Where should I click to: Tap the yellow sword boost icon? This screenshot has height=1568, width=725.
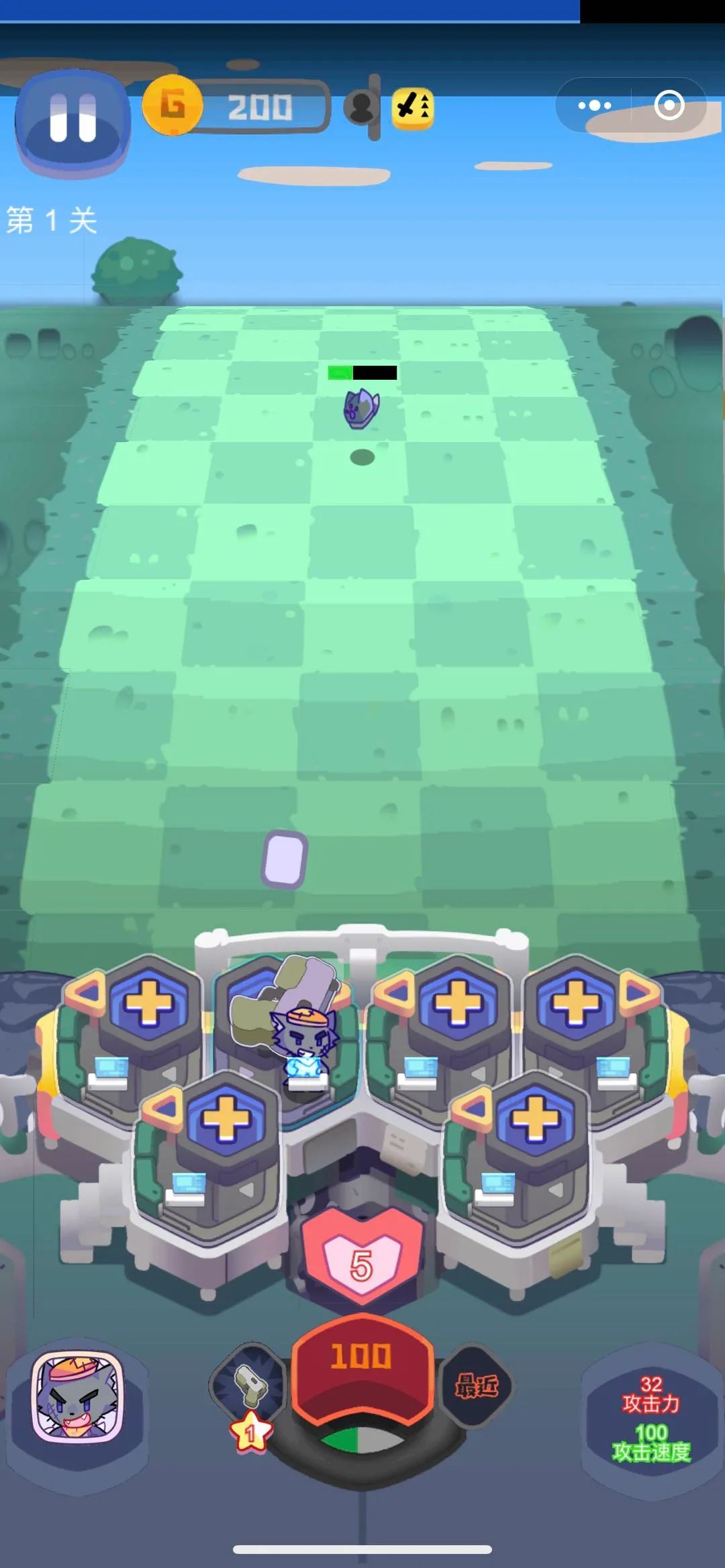coord(412,107)
